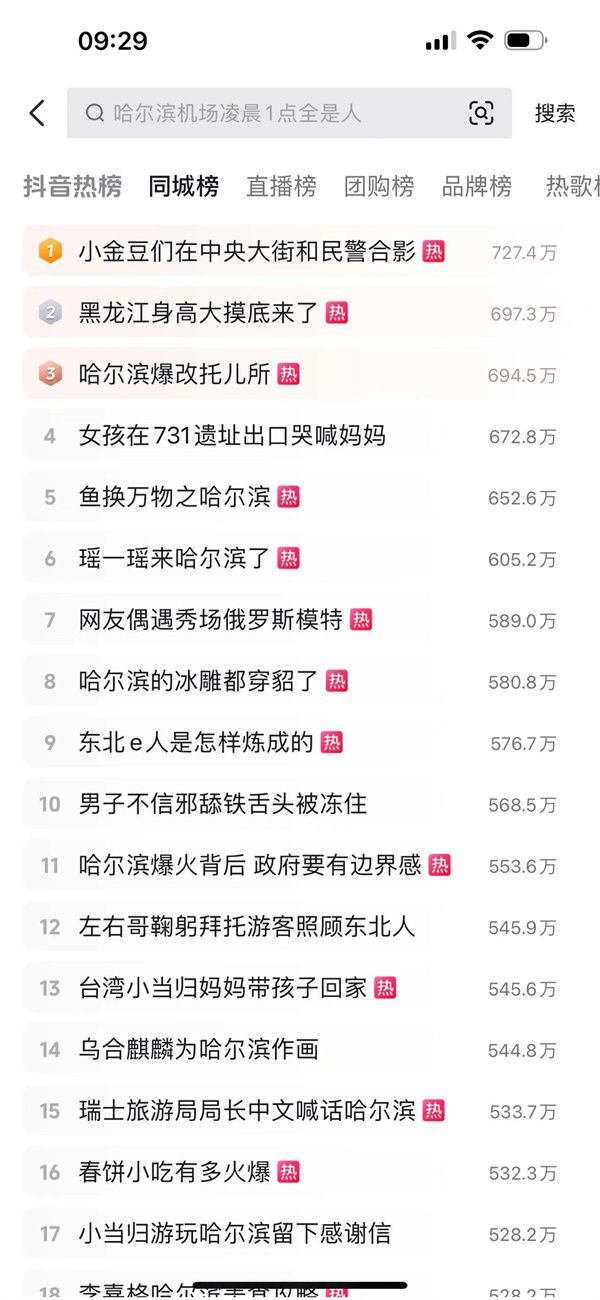View 哈尔滨的冰雕都穿貂了 topic
This screenshot has height=1300, width=600.
pos(292,681)
